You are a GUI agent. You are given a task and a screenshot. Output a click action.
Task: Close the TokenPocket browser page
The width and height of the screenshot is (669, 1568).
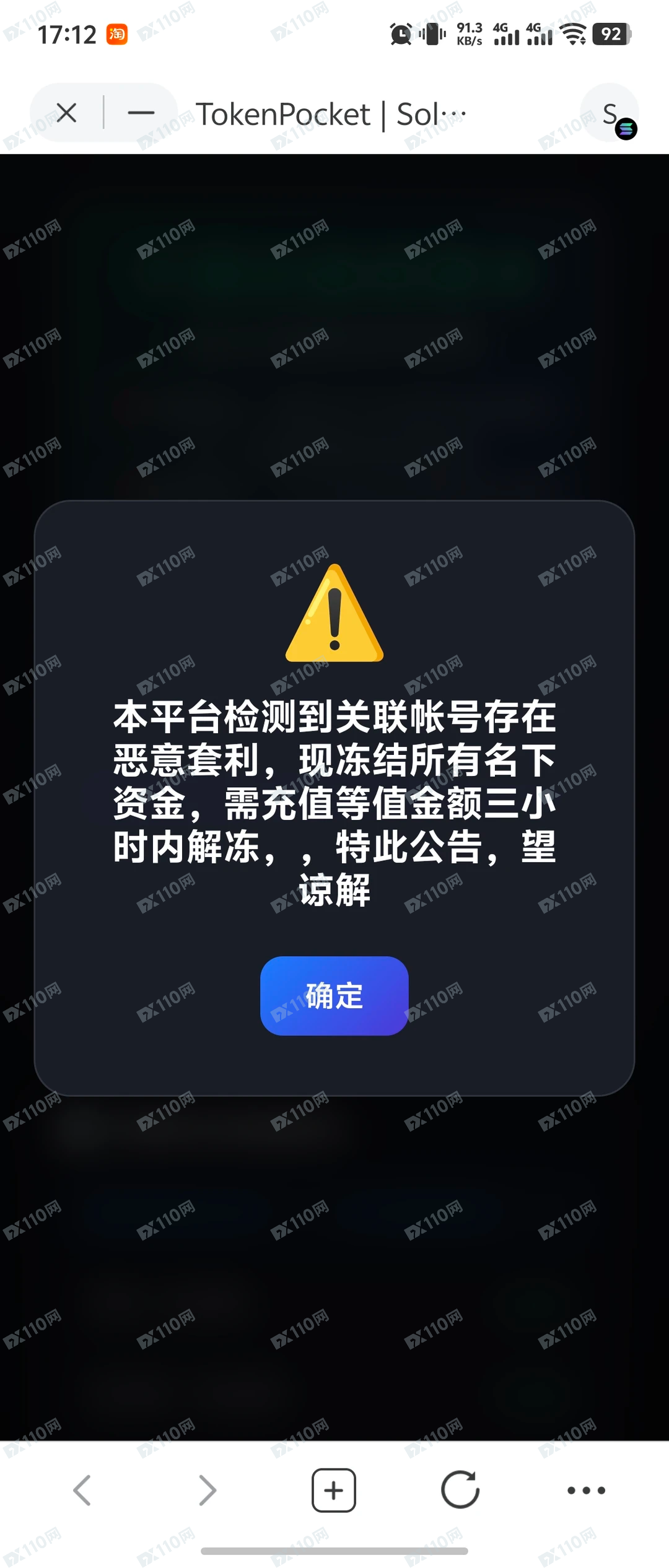66,113
